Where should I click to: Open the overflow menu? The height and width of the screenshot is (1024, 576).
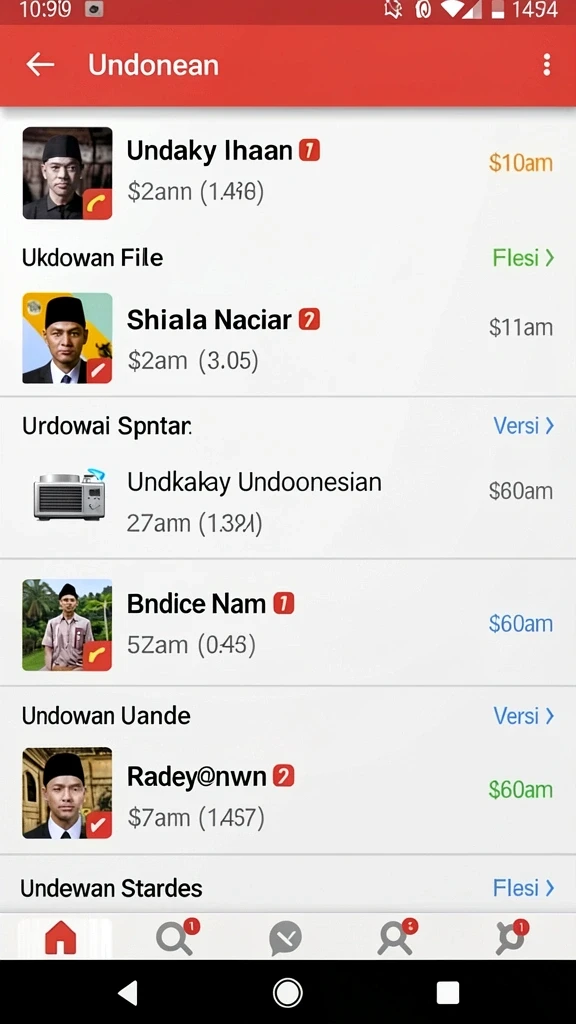547,65
